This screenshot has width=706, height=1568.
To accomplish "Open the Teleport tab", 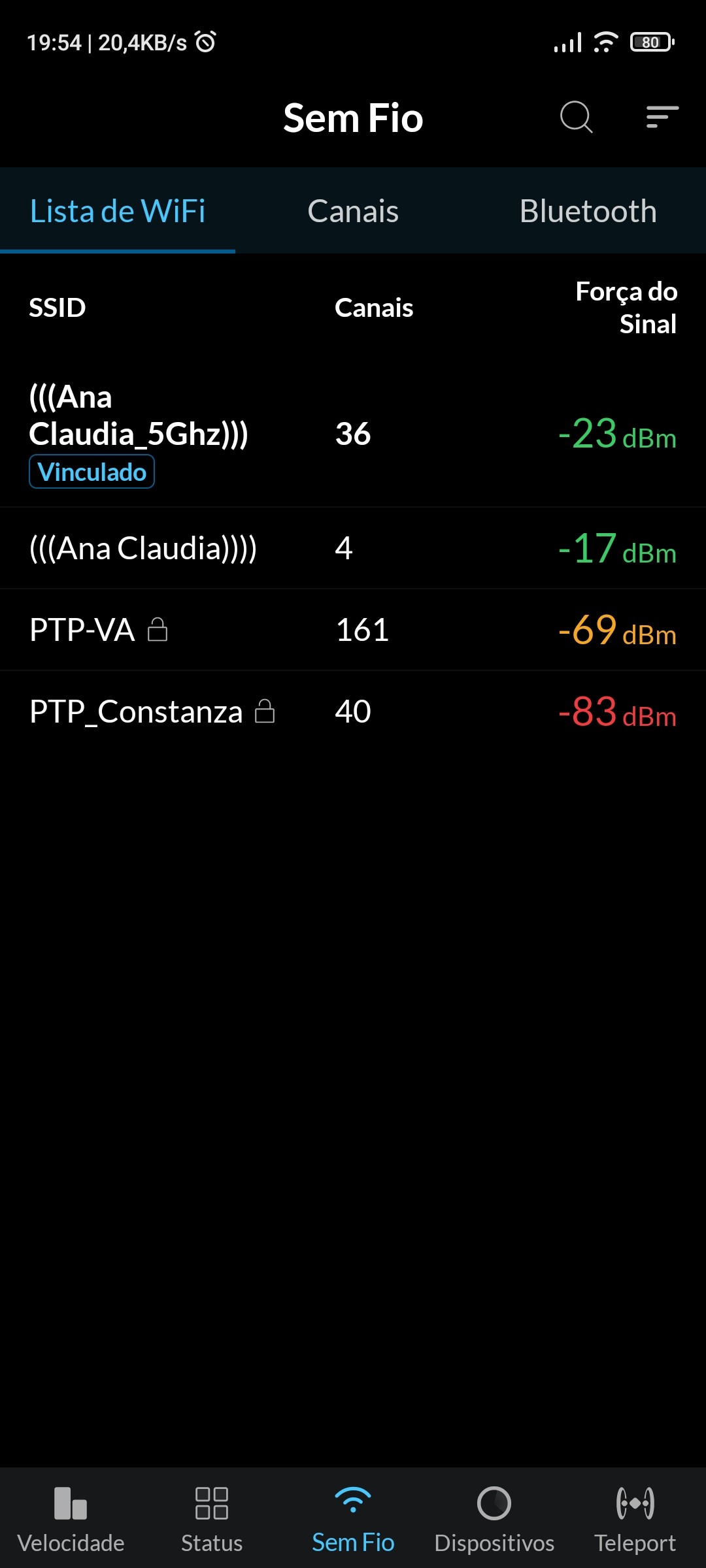I will point(635,1518).
